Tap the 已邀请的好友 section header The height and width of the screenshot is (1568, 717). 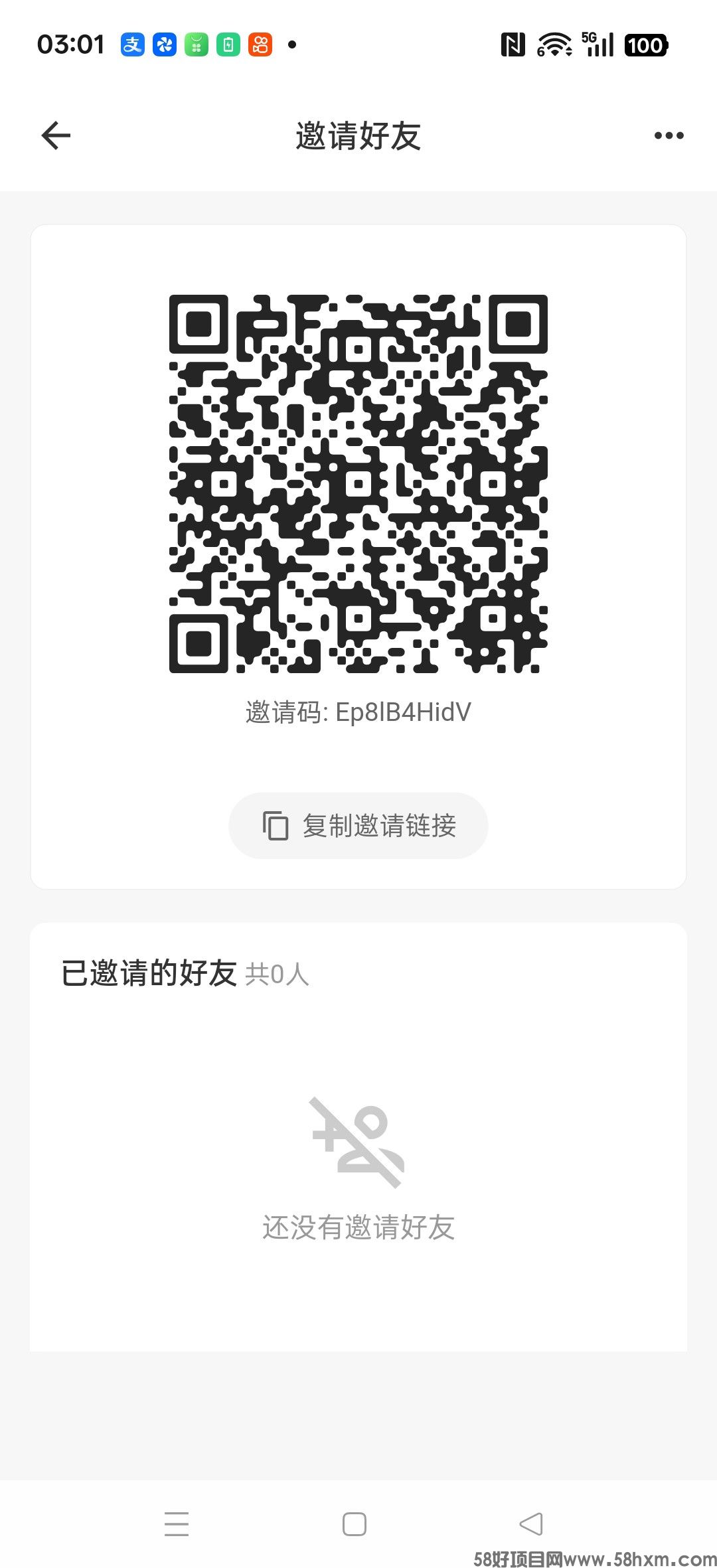tap(149, 971)
